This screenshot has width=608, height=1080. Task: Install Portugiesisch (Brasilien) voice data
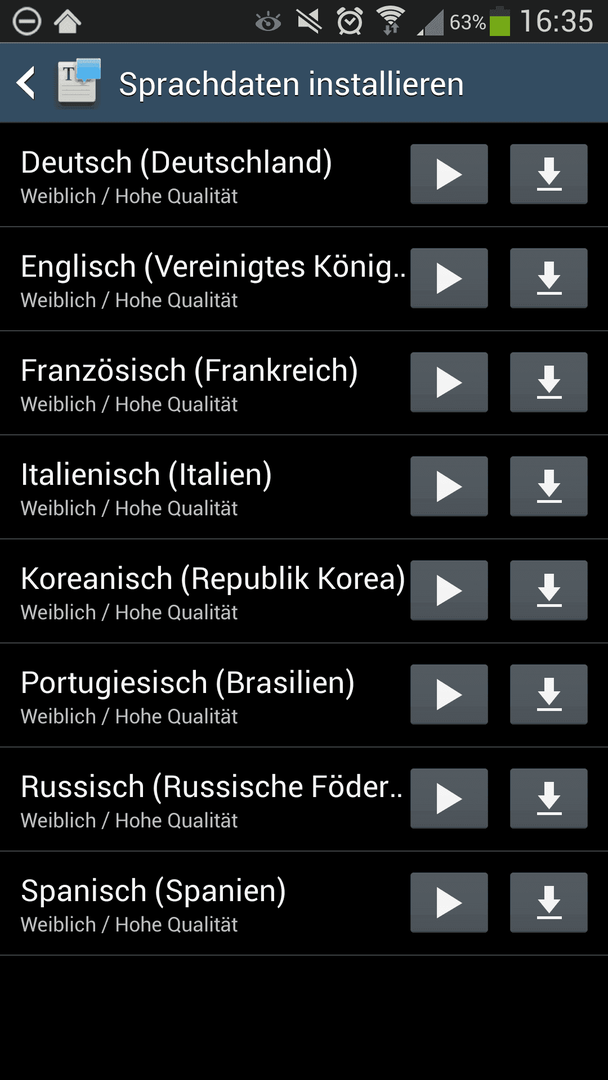(549, 694)
